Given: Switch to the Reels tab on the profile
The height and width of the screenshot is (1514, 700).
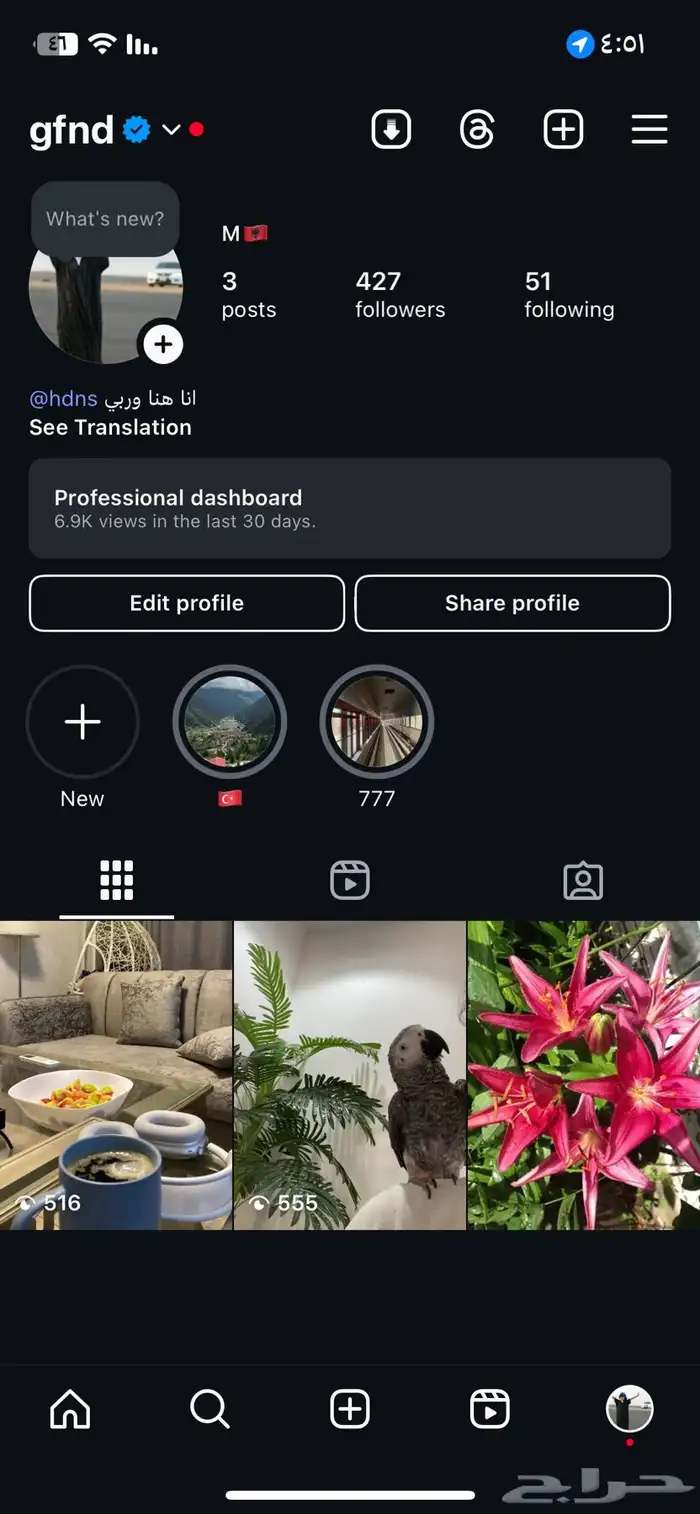Looking at the screenshot, I should click(350, 881).
